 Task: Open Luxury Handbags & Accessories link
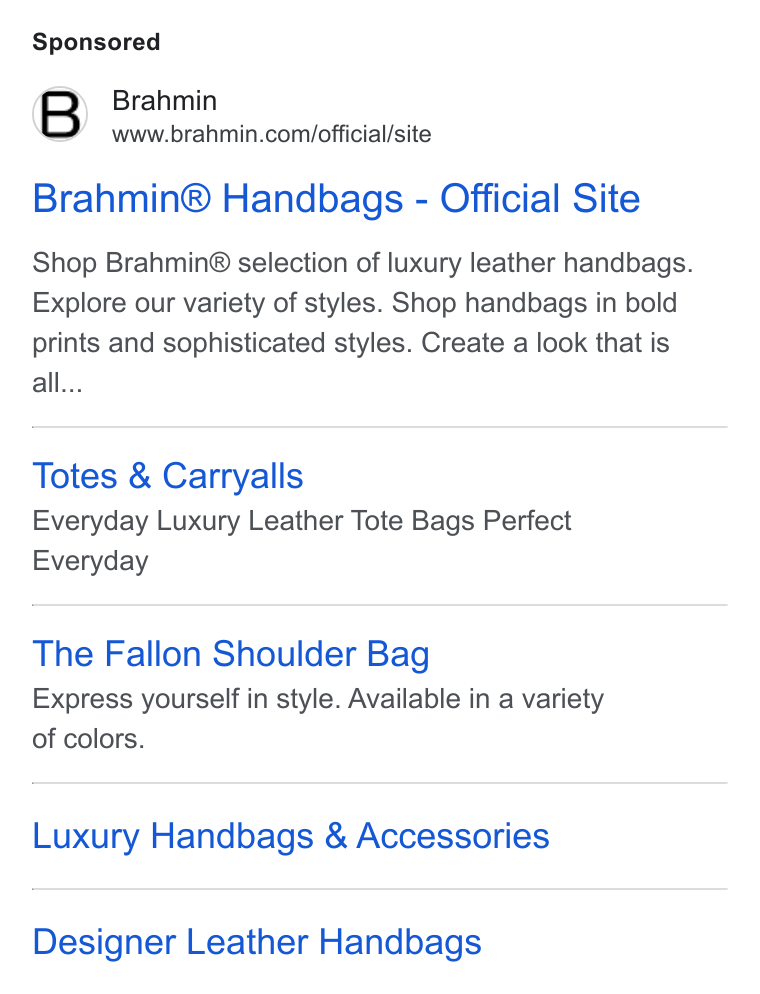(x=291, y=836)
